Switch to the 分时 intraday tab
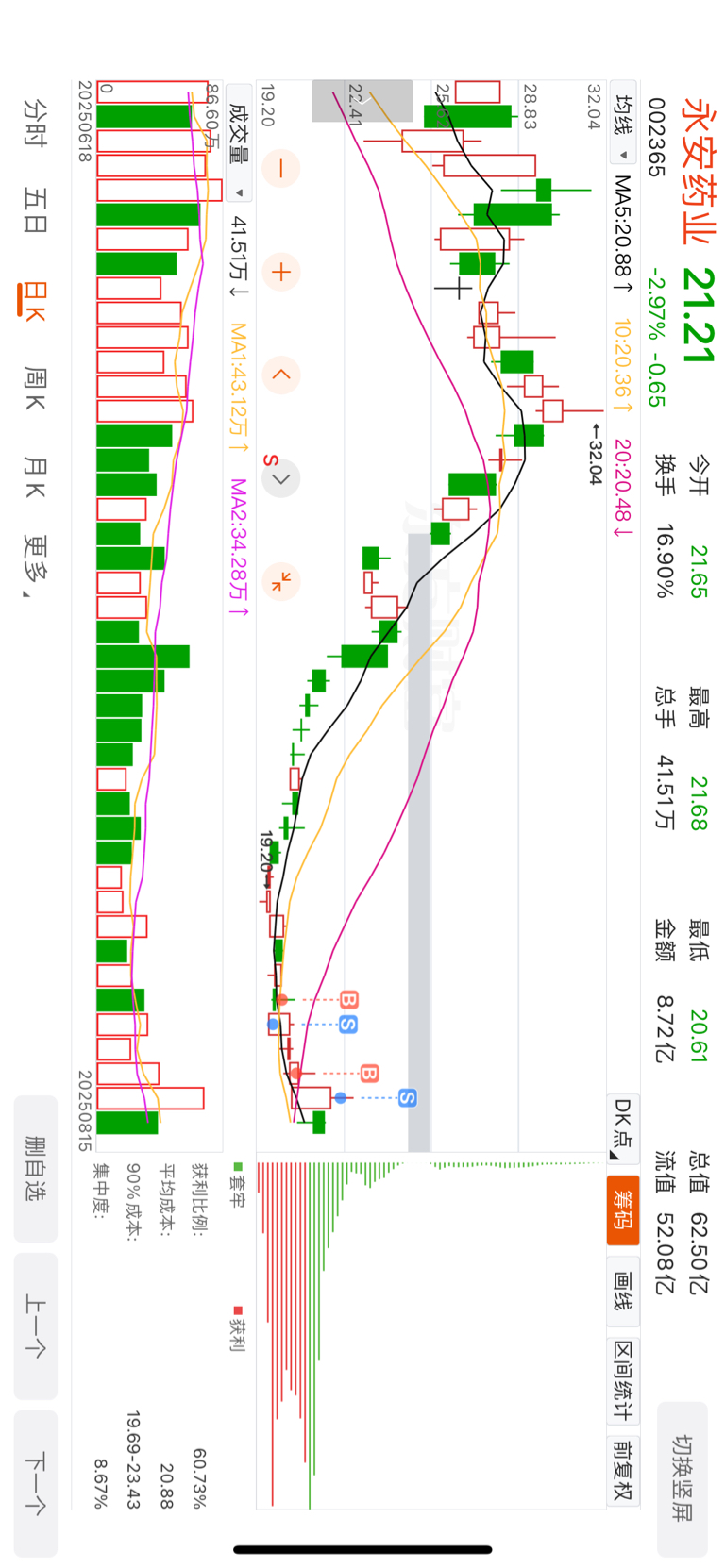 [x=35, y=123]
